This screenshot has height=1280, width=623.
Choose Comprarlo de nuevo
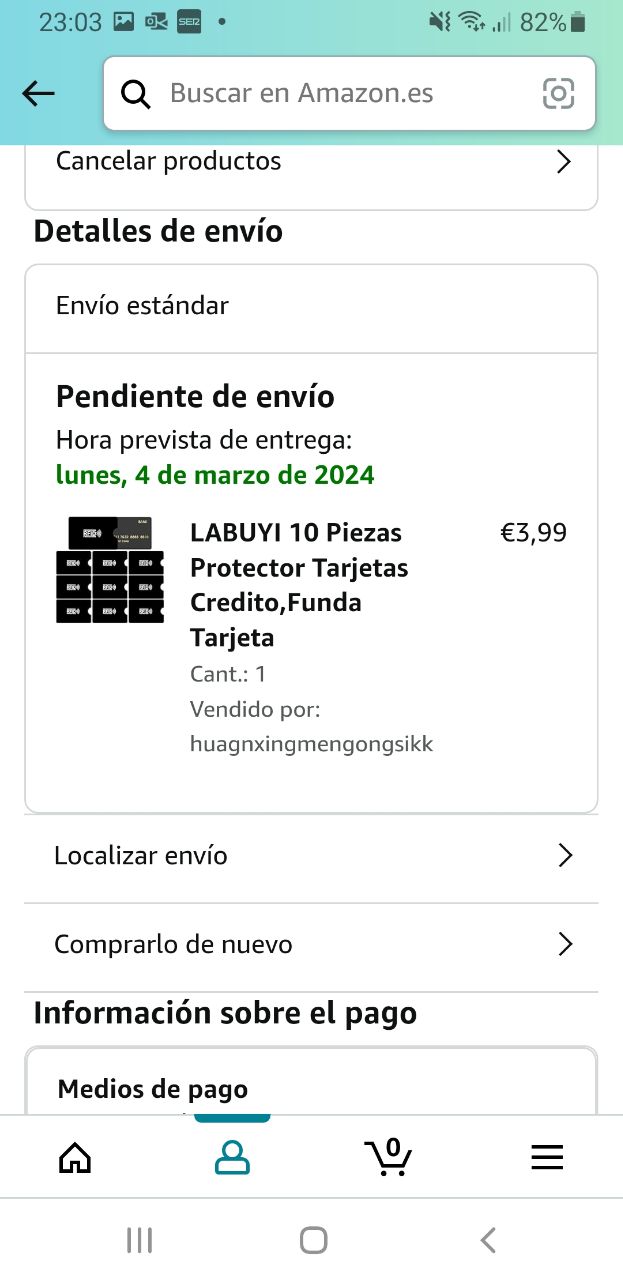pyautogui.click(x=311, y=945)
